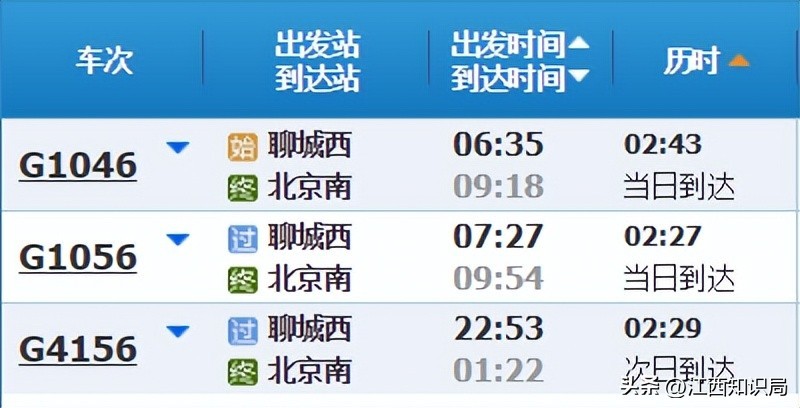Open train G1056 details link
This screenshot has width=800, height=408.
pos(78,257)
